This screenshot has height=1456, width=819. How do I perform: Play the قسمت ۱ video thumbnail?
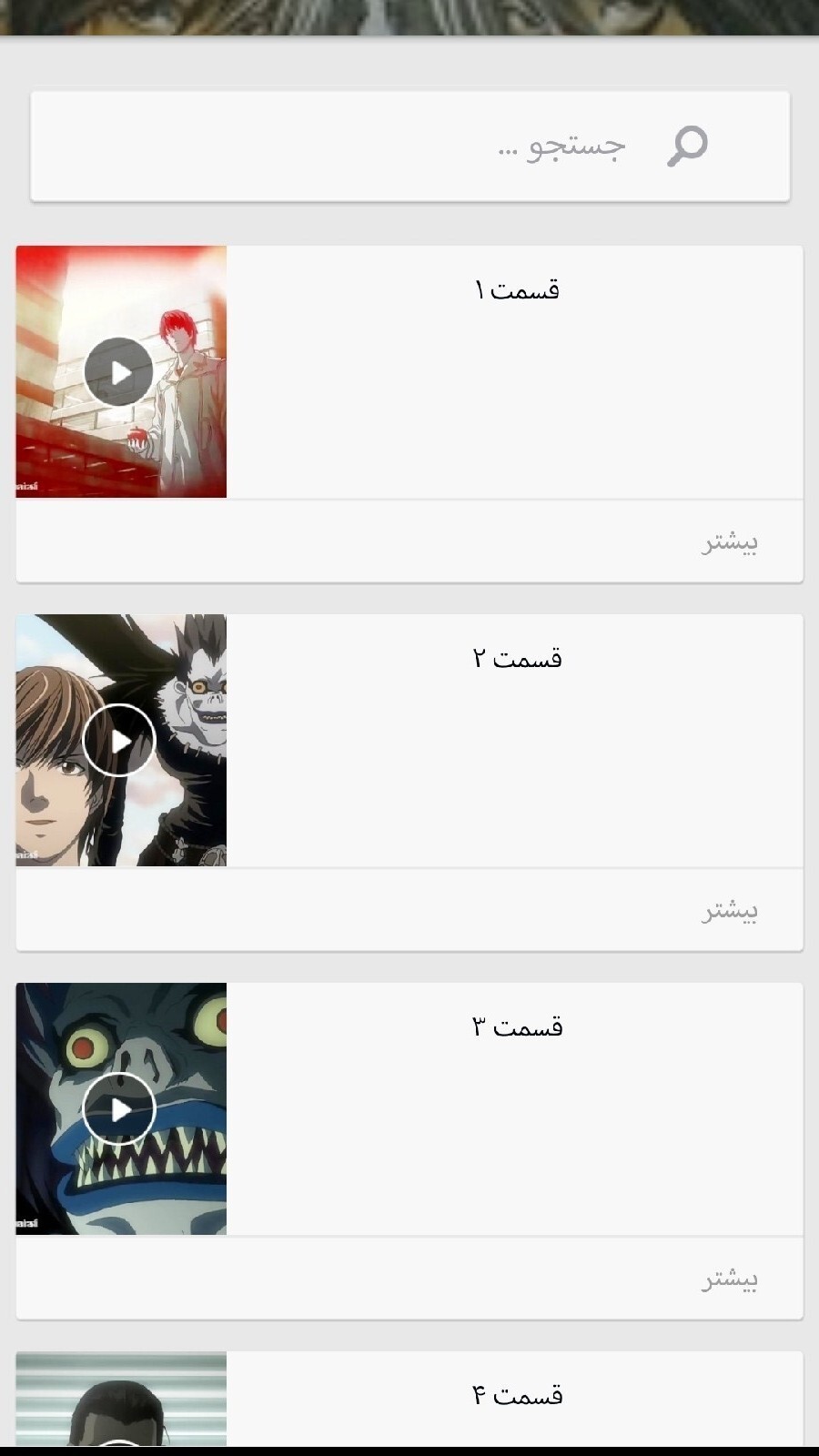coord(119,372)
